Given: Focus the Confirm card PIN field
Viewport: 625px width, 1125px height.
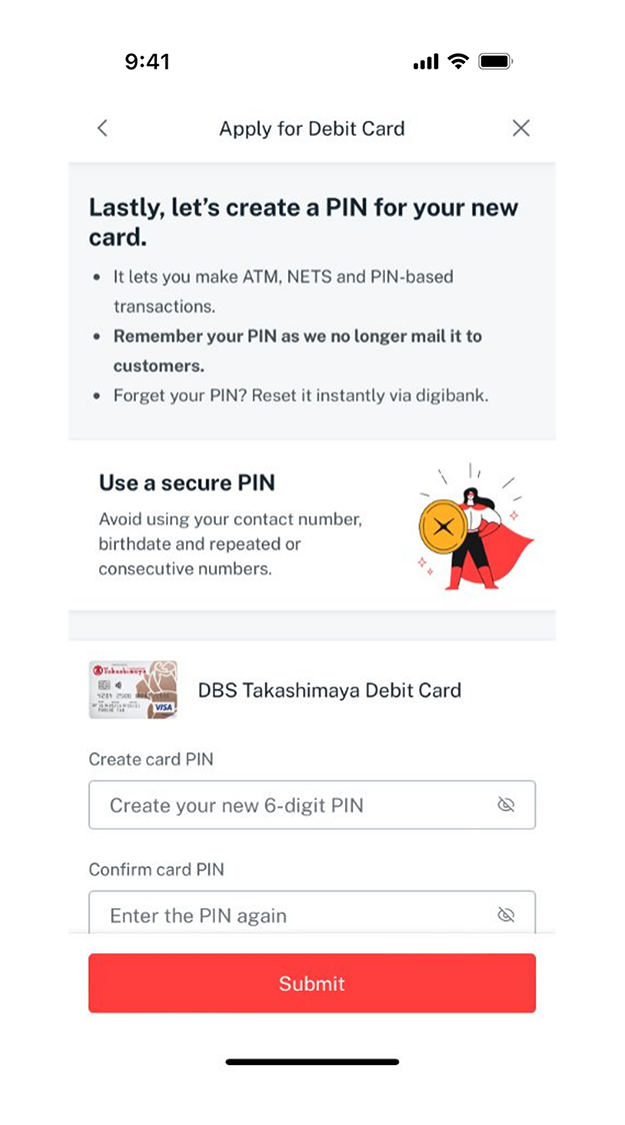Looking at the screenshot, I should tap(290, 914).
